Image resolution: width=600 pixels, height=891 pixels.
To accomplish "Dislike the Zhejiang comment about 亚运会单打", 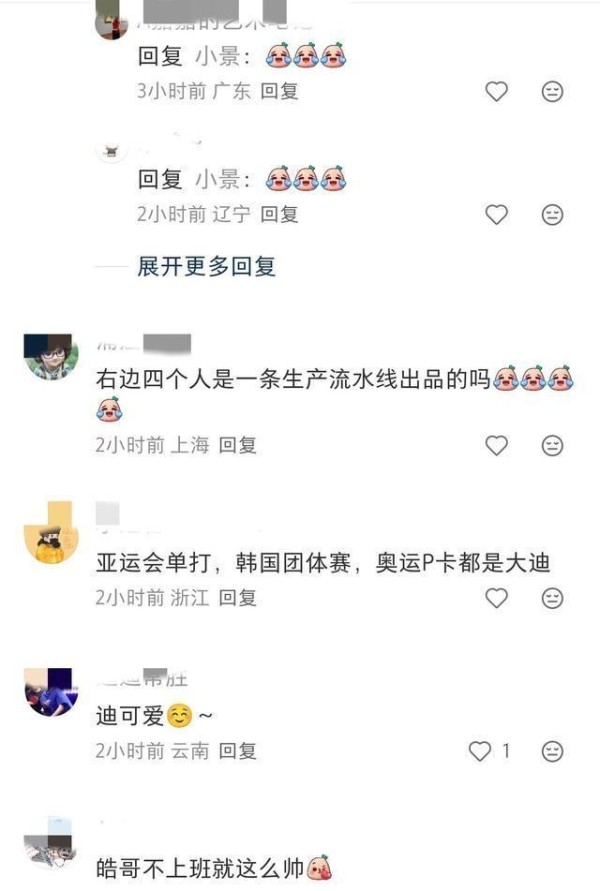I will point(552,598).
